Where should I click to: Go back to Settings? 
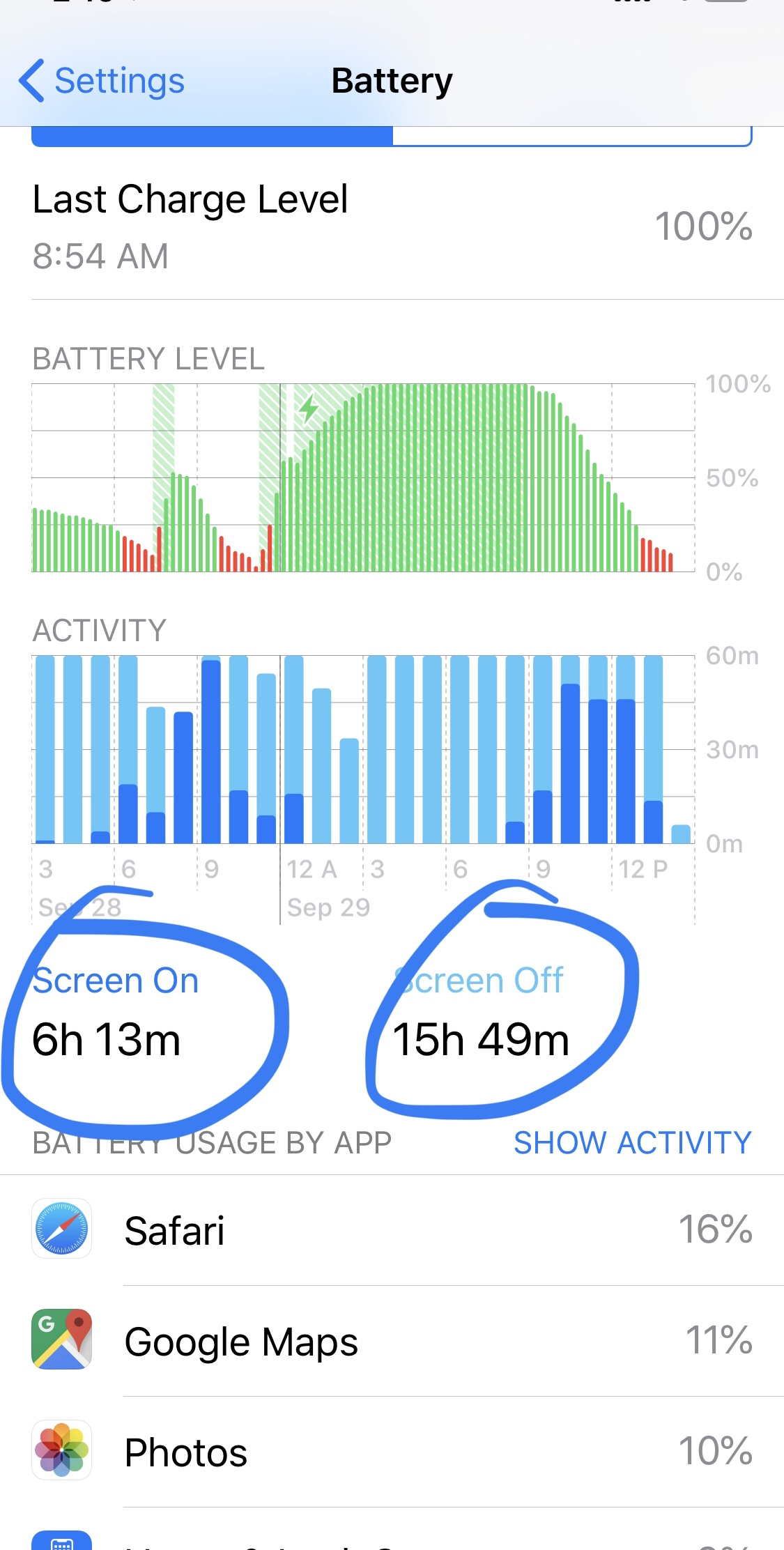click(x=102, y=81)
